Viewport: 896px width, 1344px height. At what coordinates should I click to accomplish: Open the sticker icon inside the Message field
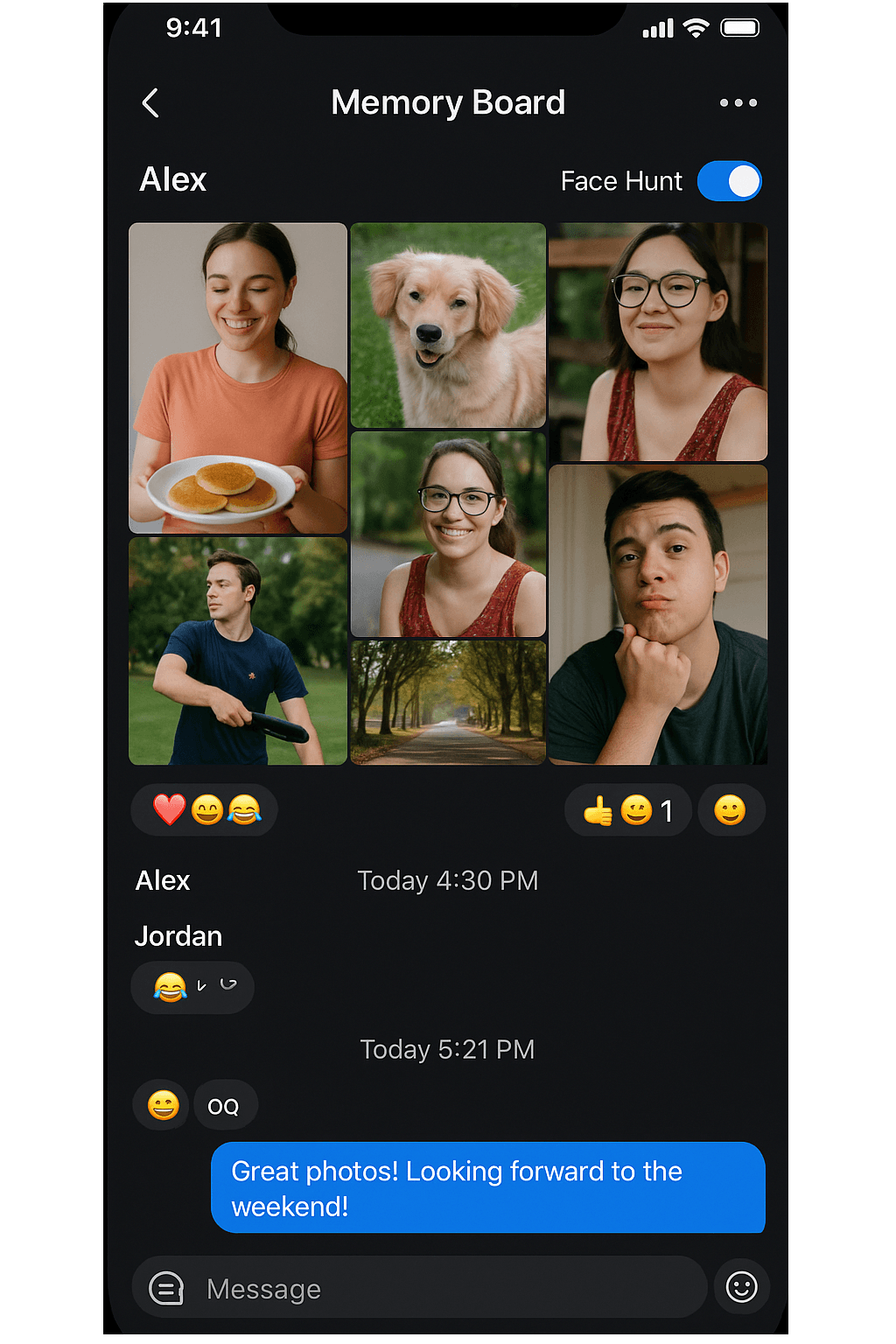(166, 1288)
